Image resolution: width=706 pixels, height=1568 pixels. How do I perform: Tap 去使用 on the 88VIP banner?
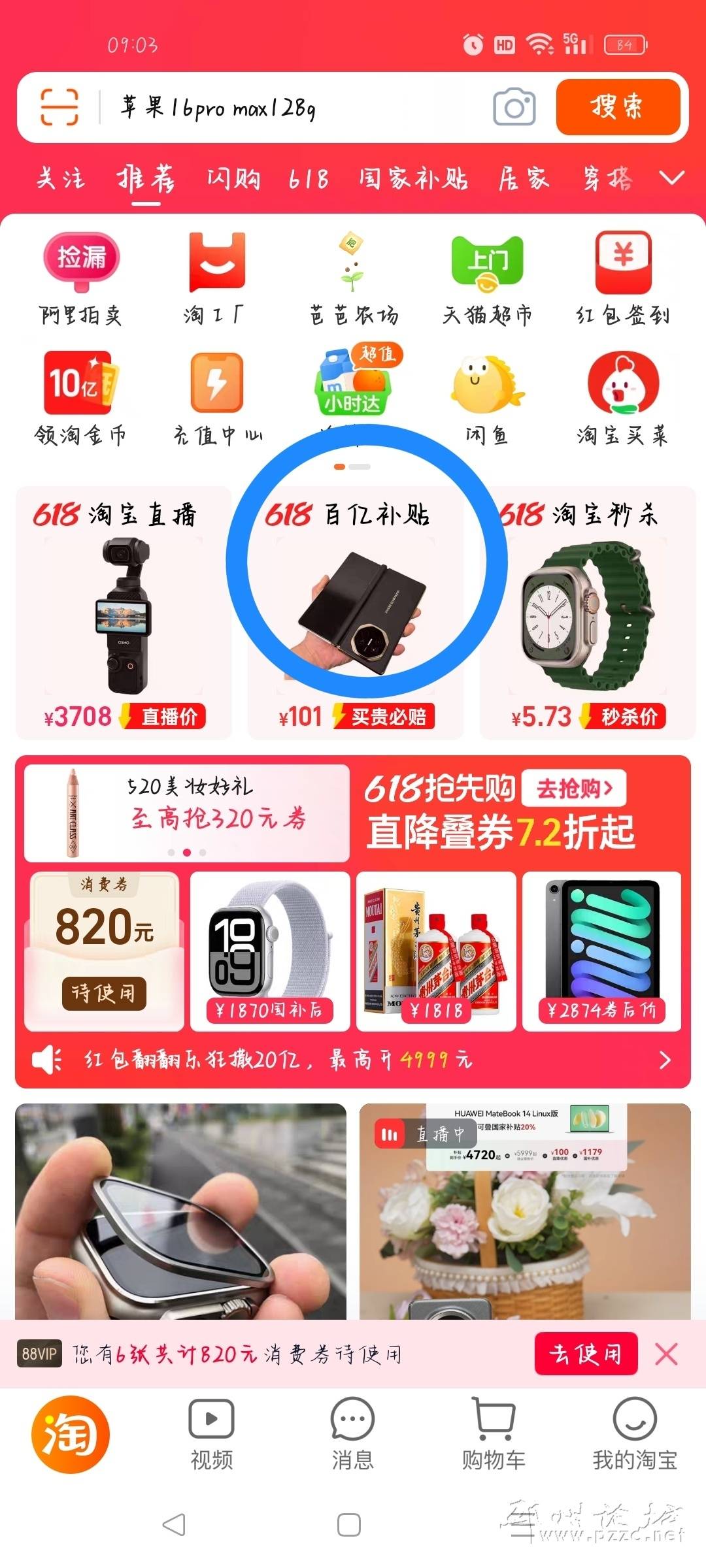click(x=586, y=1354)
